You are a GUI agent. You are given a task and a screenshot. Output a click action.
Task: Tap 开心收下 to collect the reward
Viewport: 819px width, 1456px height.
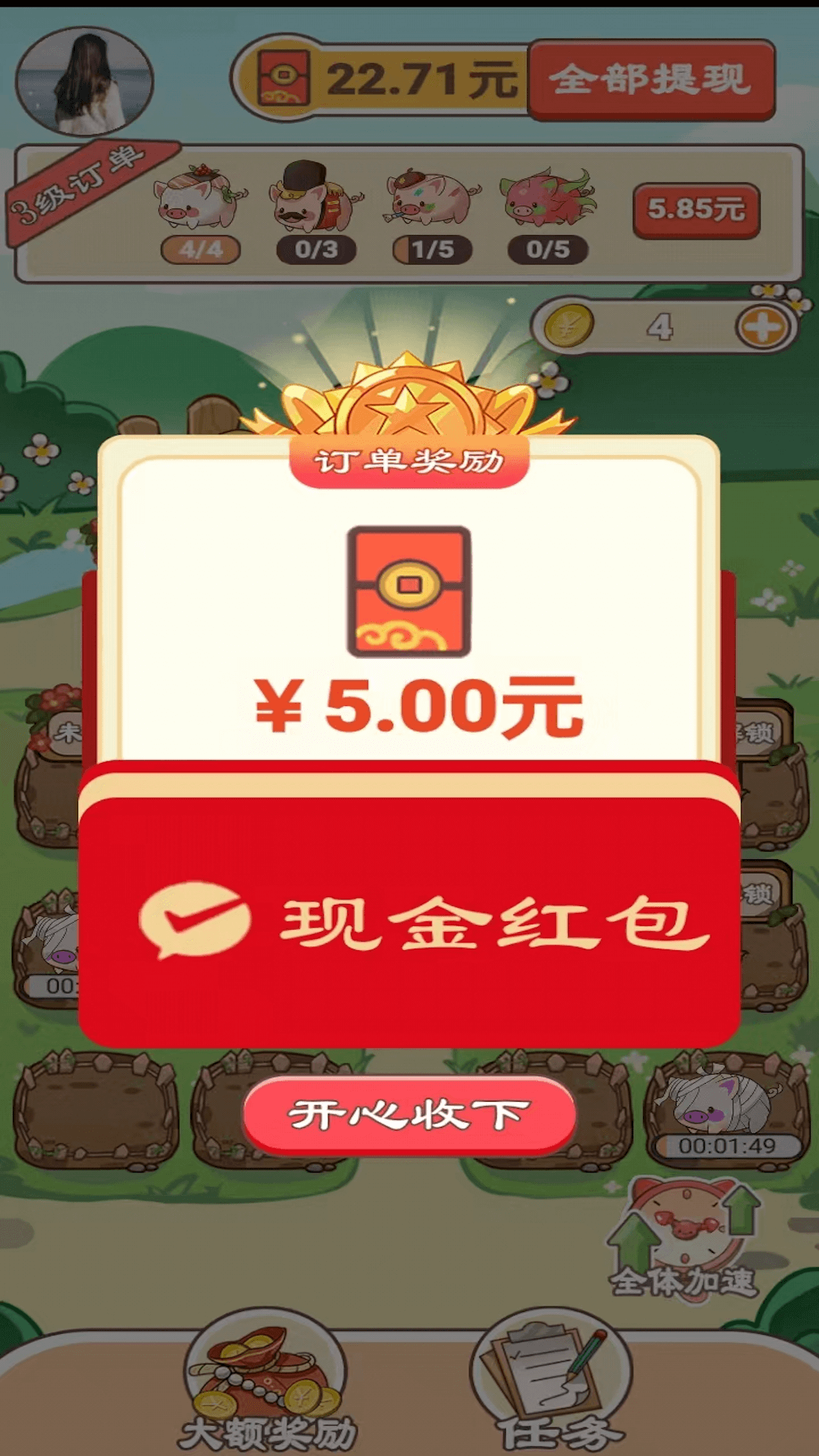[x=409, y=1116]
